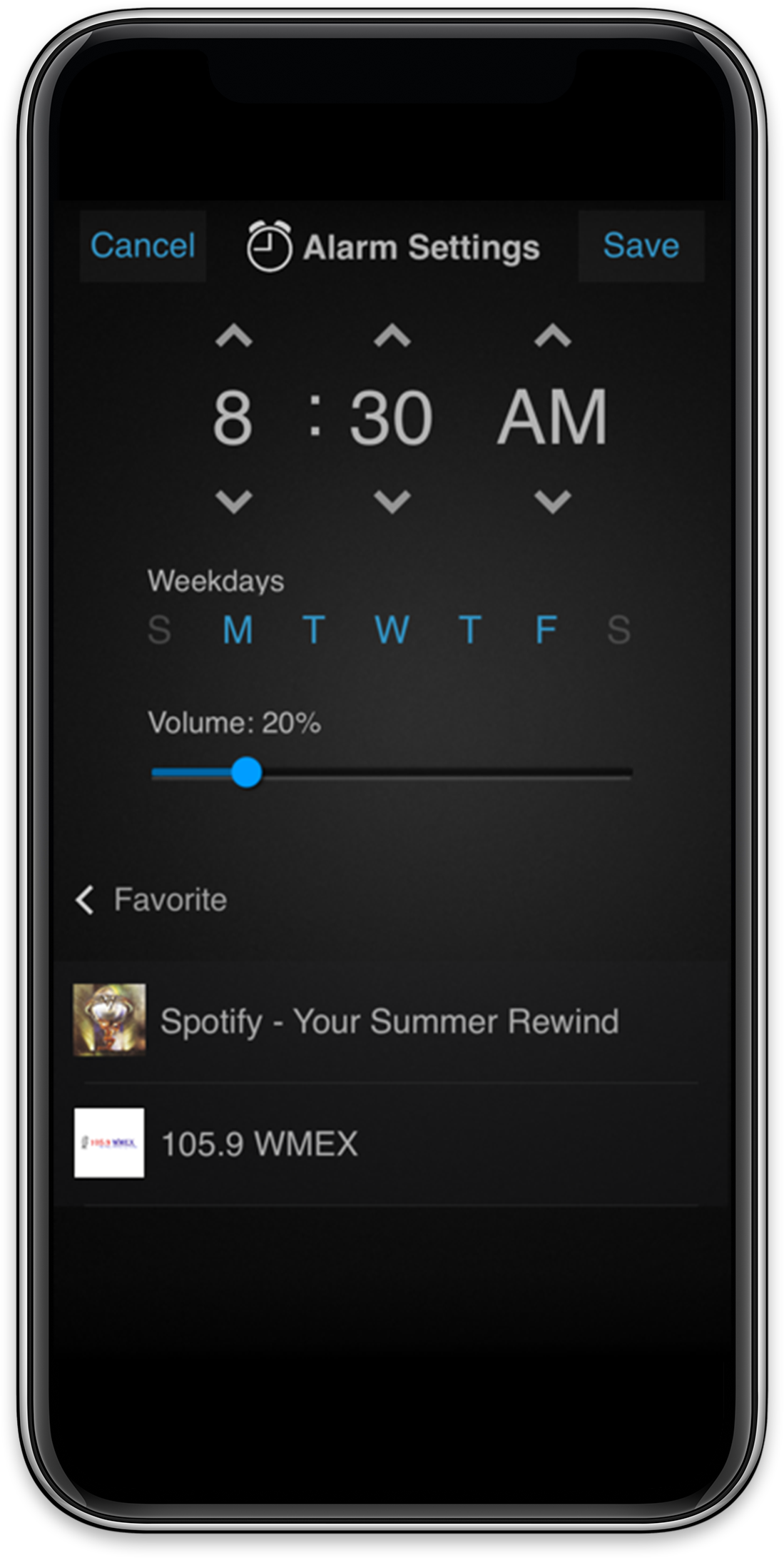Enable Saturday in the weekday selector
Viewport: 784px width, 1558px height.
tap(618, 630)
